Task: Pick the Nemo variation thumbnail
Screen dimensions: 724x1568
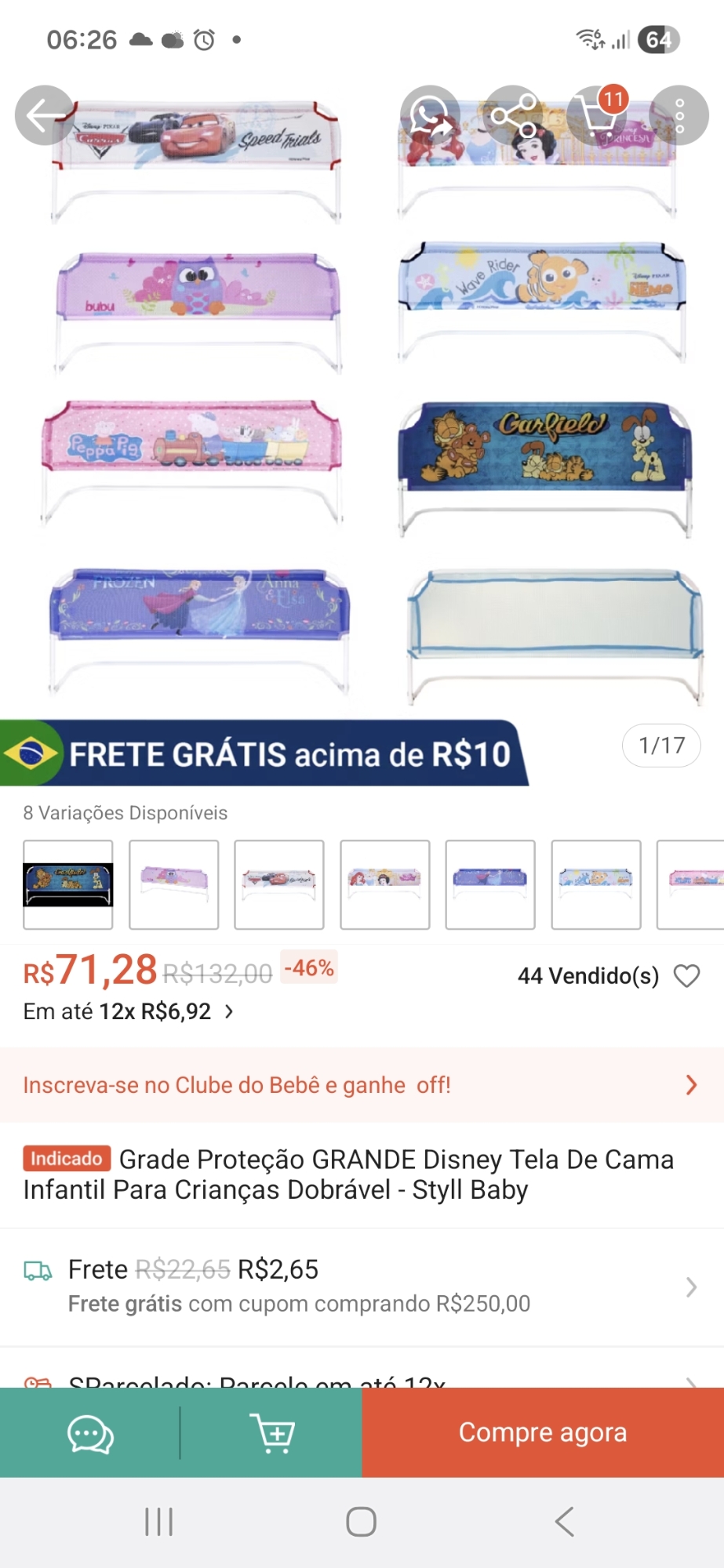Action: coord(596,884)
